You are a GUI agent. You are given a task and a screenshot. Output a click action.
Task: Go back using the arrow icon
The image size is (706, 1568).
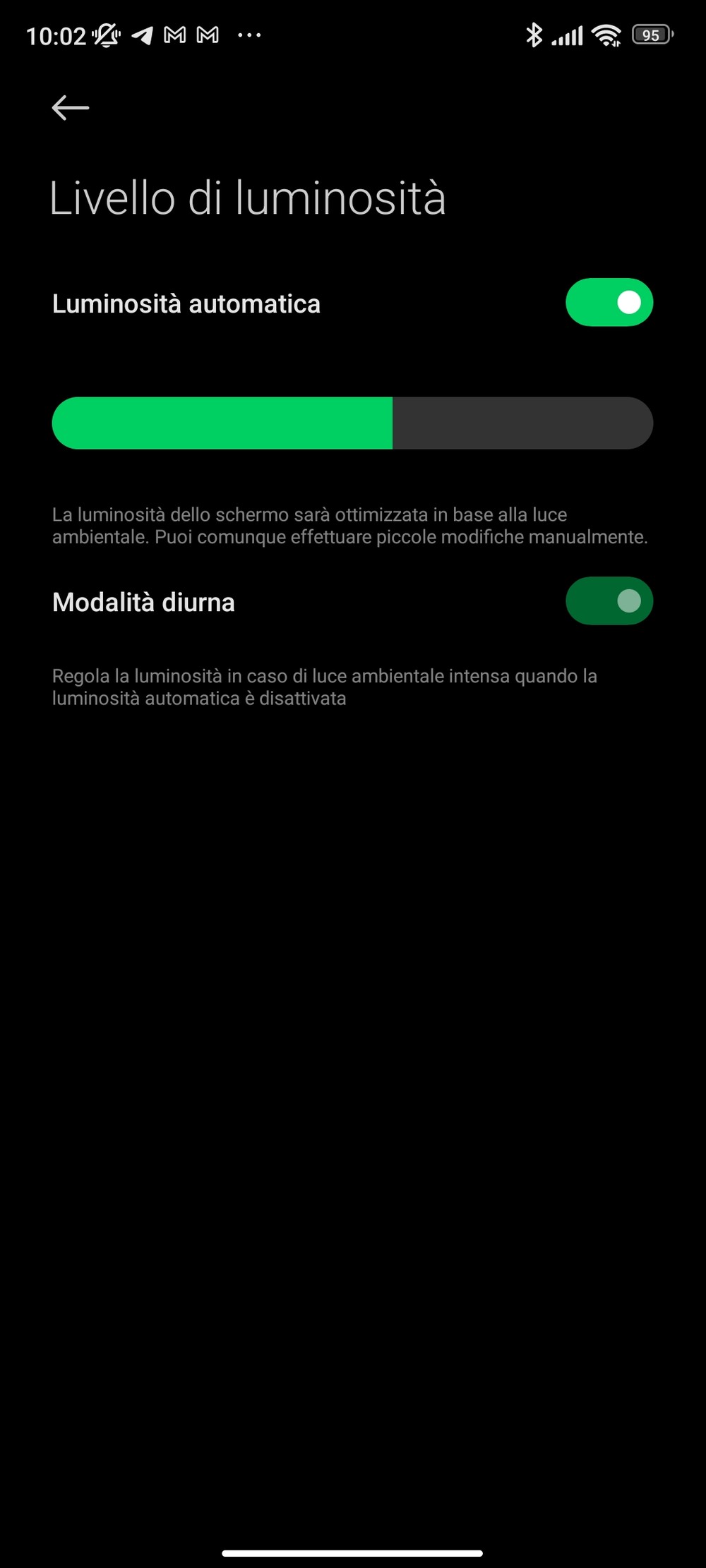coord(71,107)
